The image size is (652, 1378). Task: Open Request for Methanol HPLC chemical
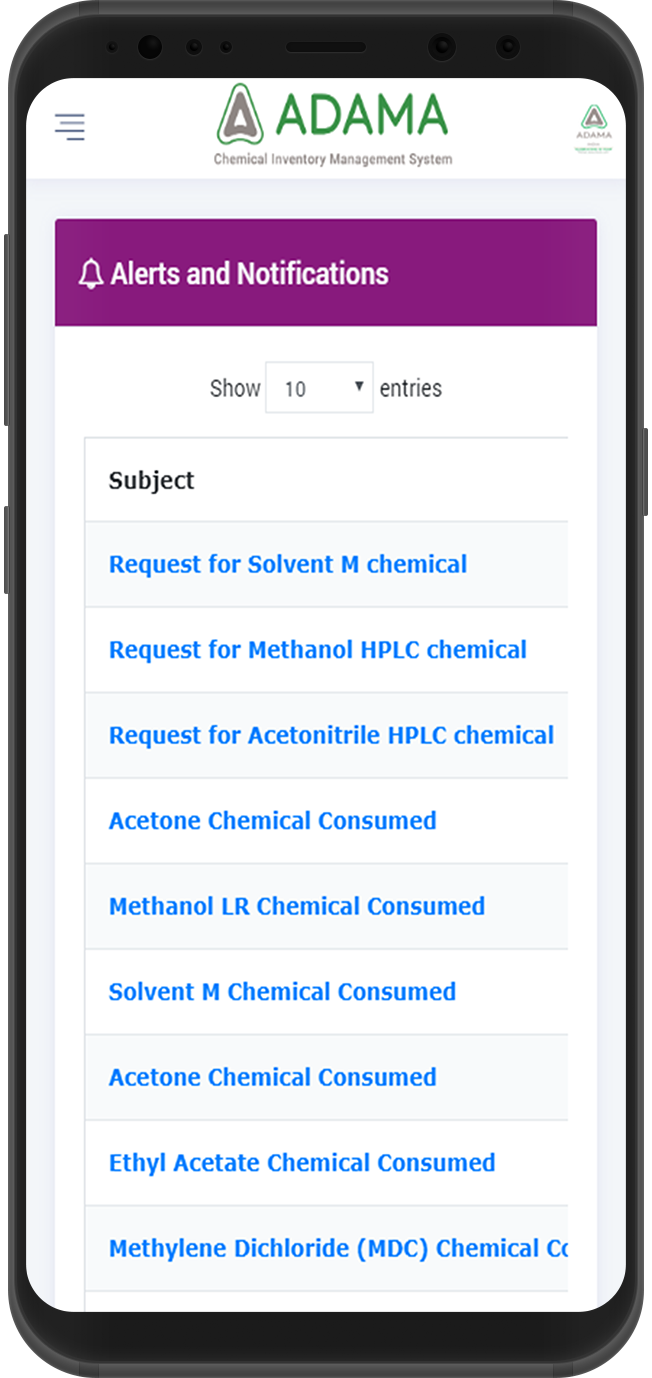(x=318, y=650)
